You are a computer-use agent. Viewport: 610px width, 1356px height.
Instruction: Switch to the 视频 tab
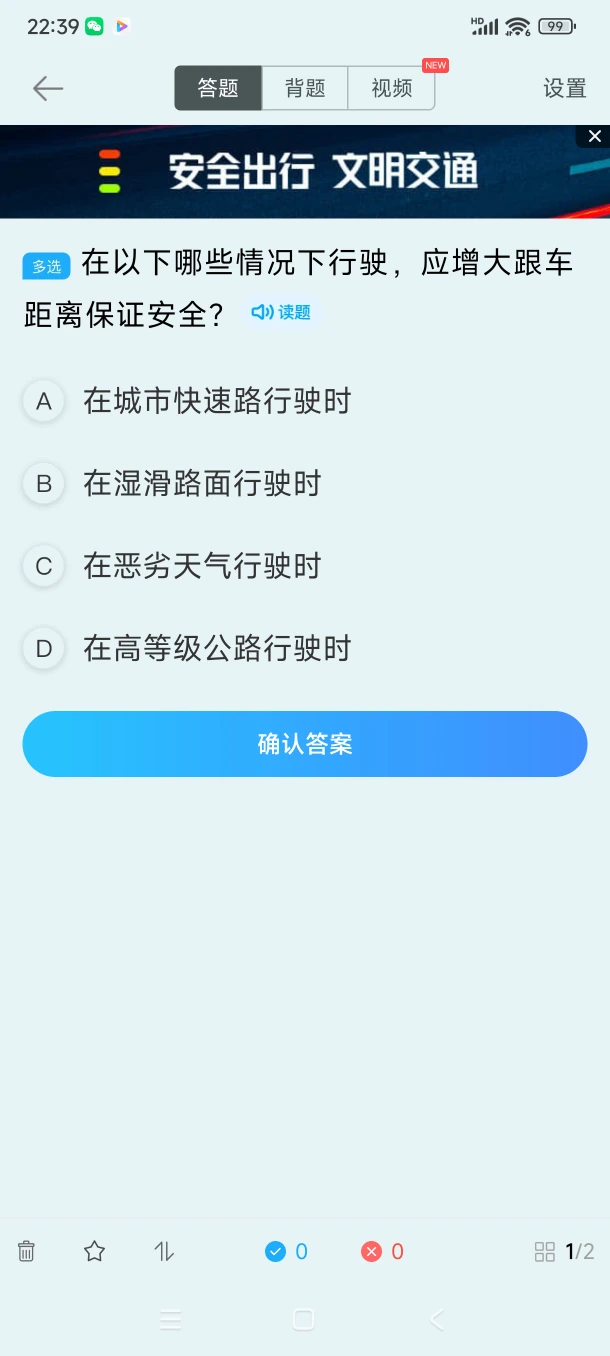[x=391, y=88]
